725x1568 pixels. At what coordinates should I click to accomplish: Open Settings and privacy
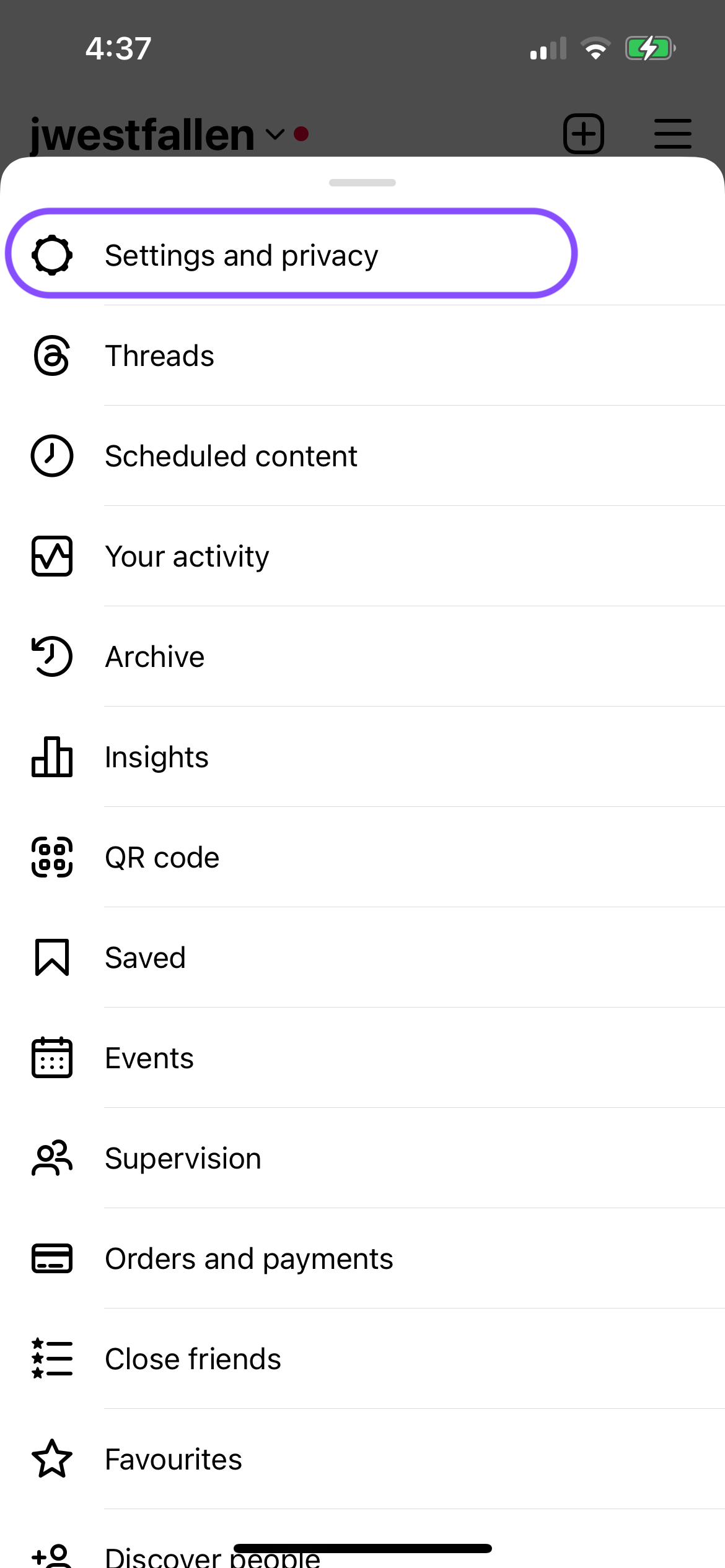[x=362, y=255]
